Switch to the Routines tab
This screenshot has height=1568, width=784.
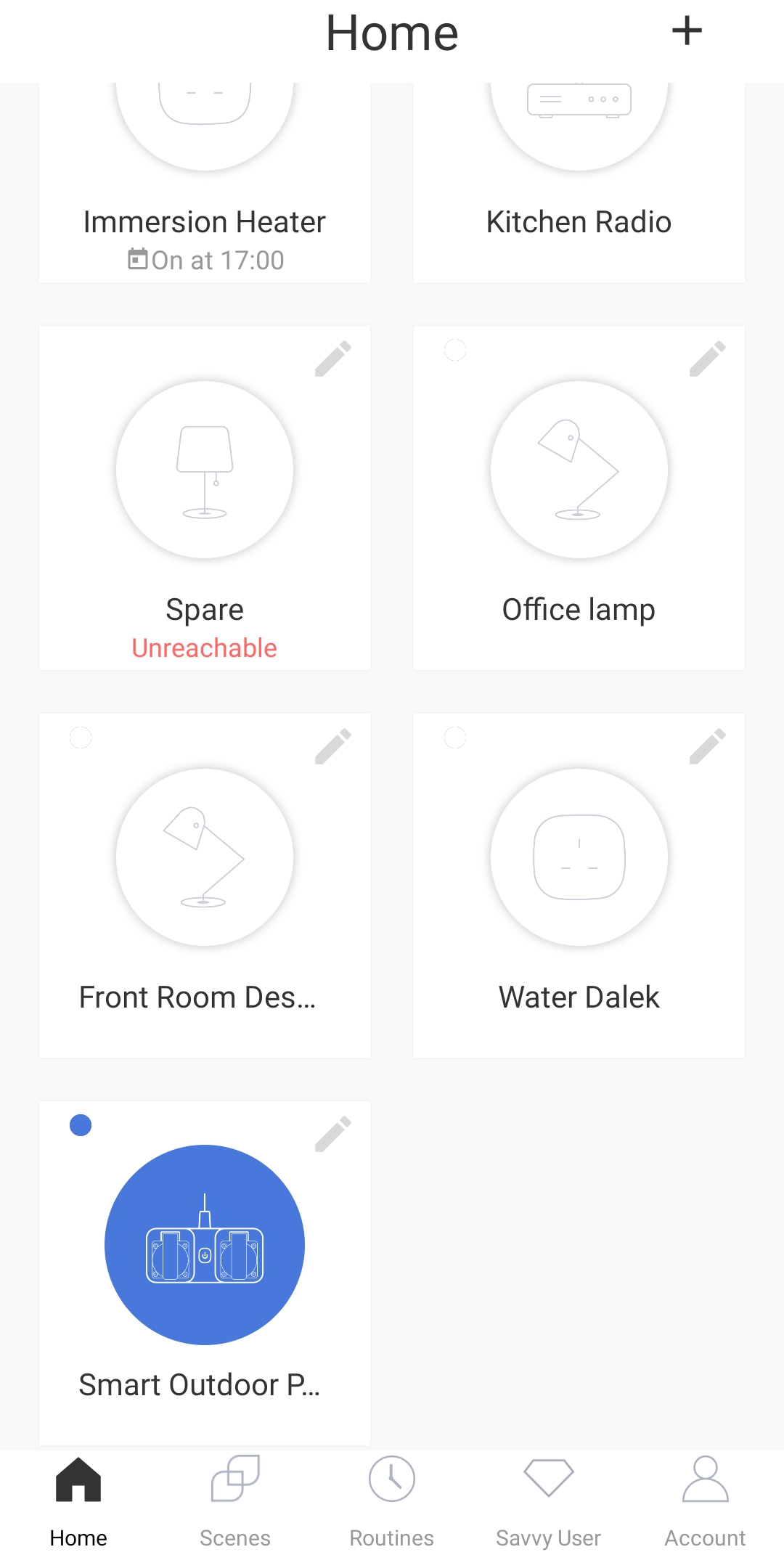(392, 1503)
